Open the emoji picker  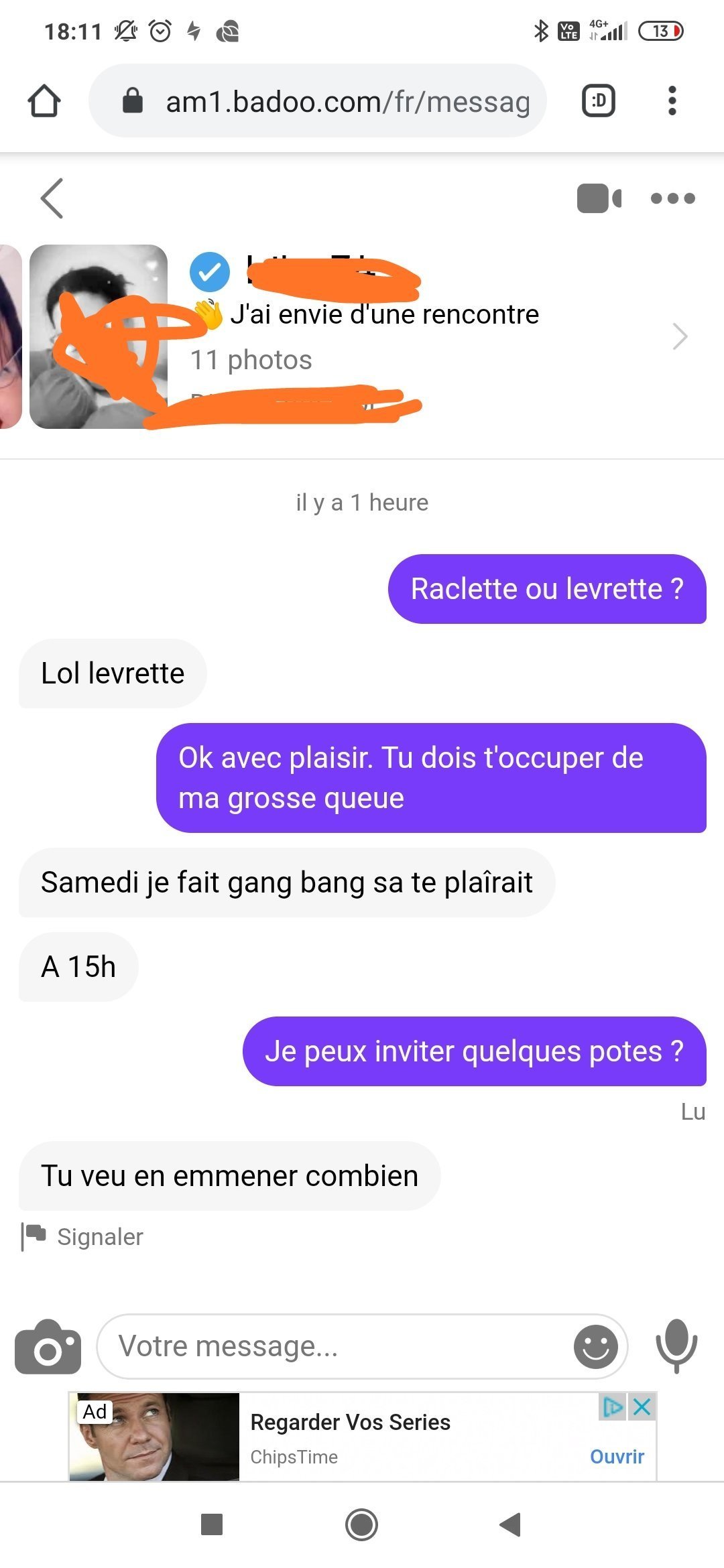[595, 1347]
